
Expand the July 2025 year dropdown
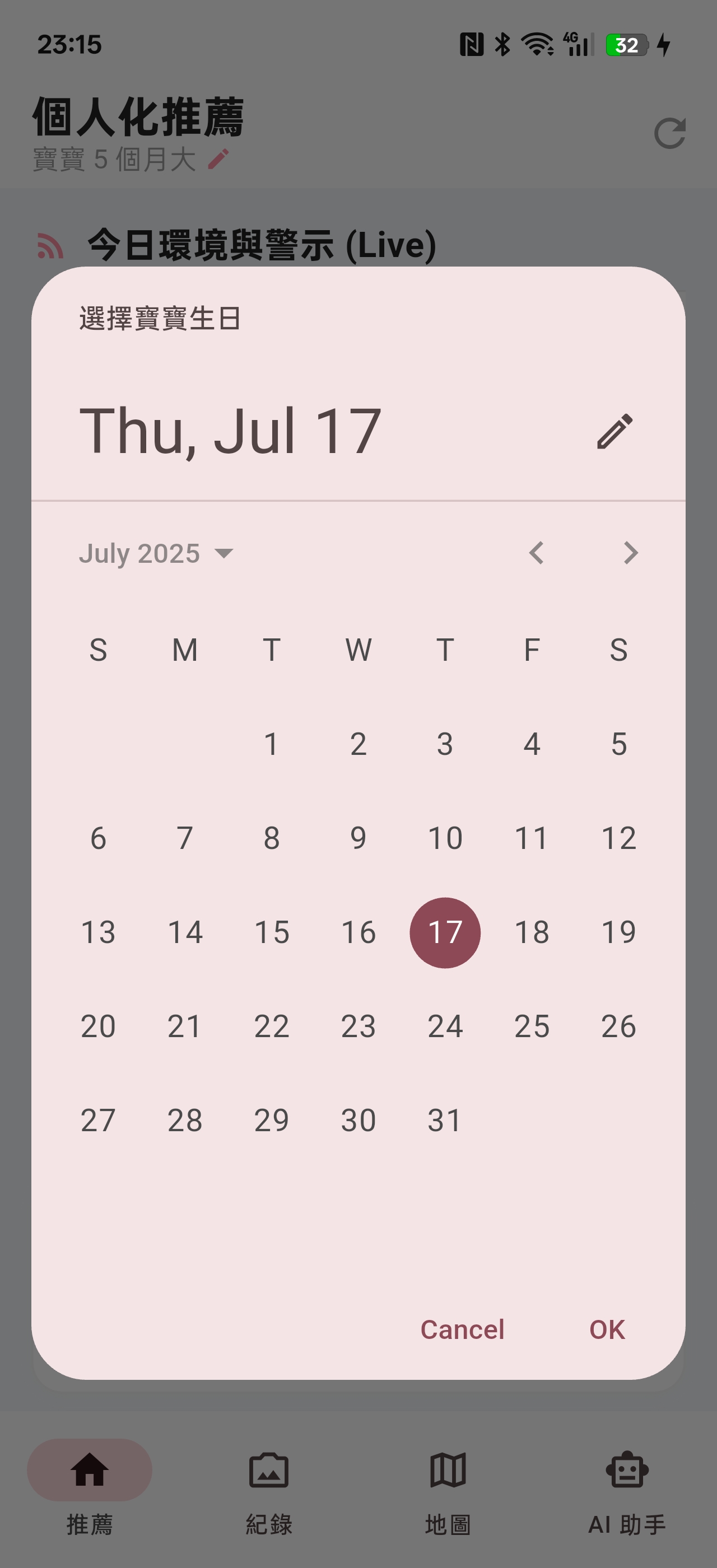(156, 553)
